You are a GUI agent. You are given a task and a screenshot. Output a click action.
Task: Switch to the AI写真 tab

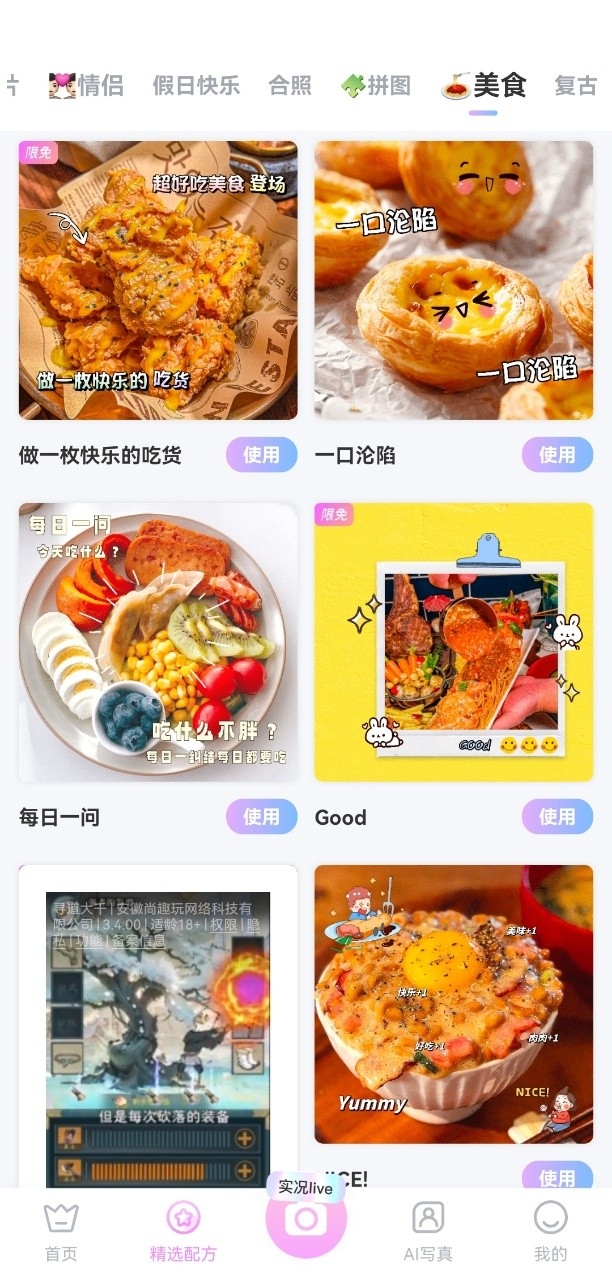coord(428,1232)
